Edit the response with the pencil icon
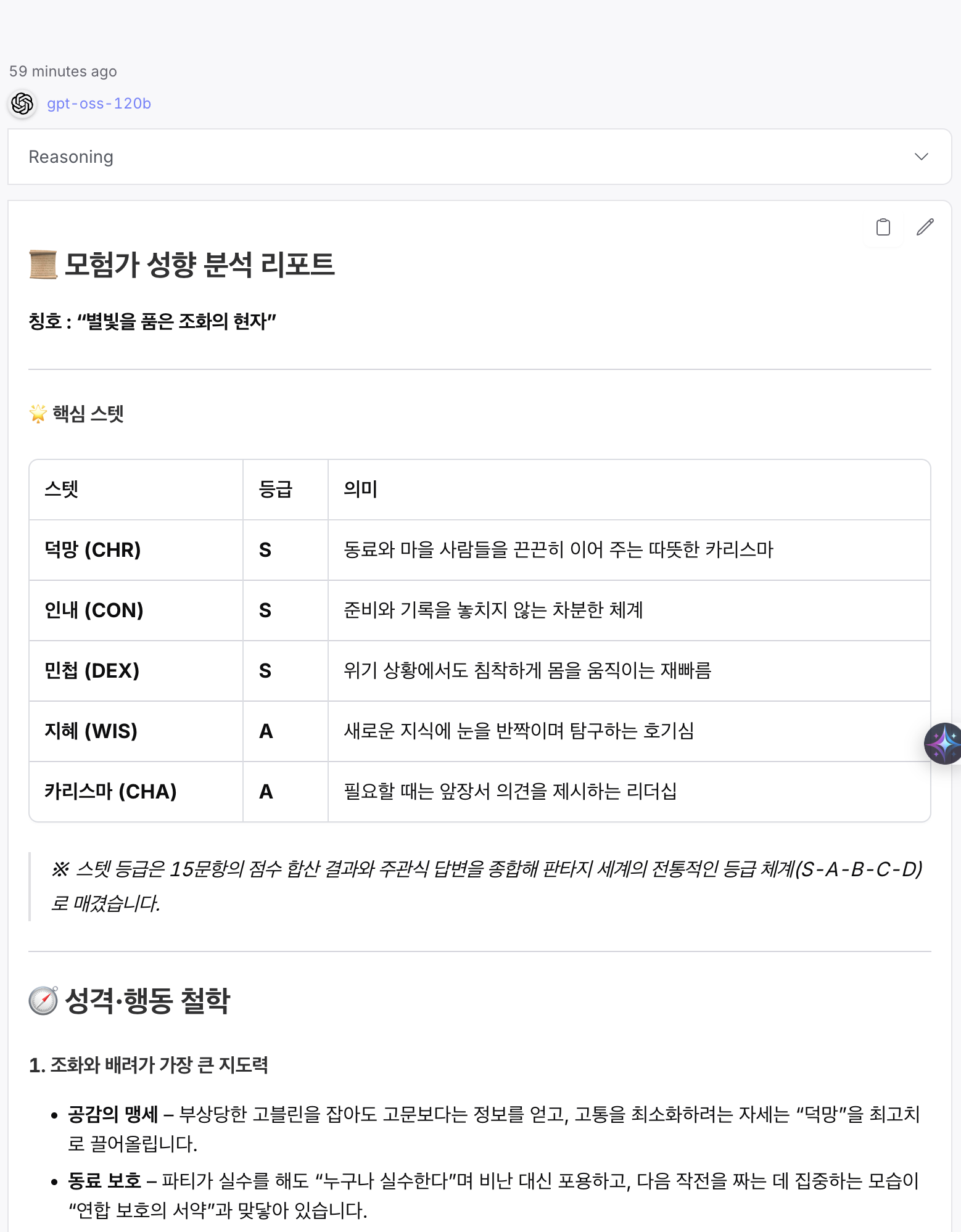The height and width of the screenshot is (1232, 961). point(925,227)
